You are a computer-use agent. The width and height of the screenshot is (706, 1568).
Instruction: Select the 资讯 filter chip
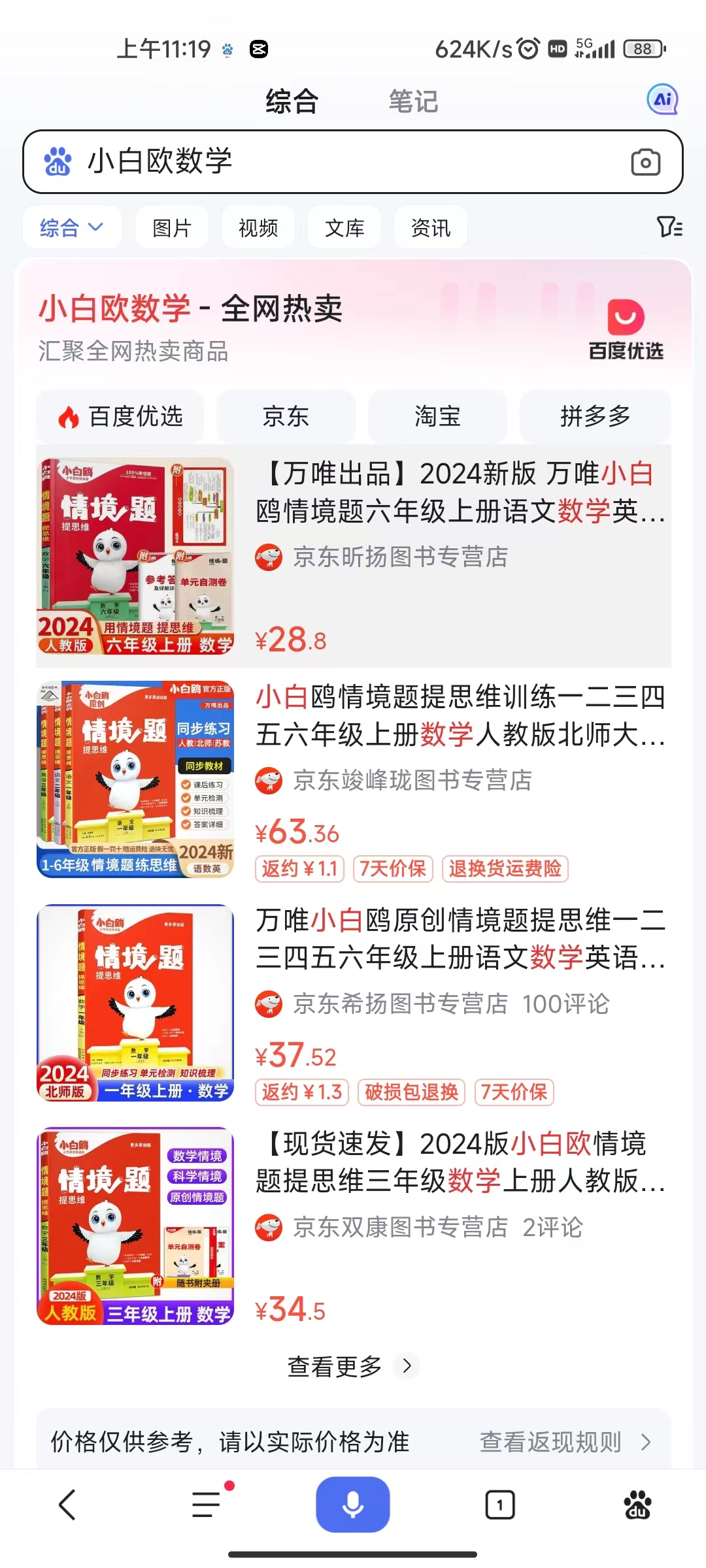431,227
